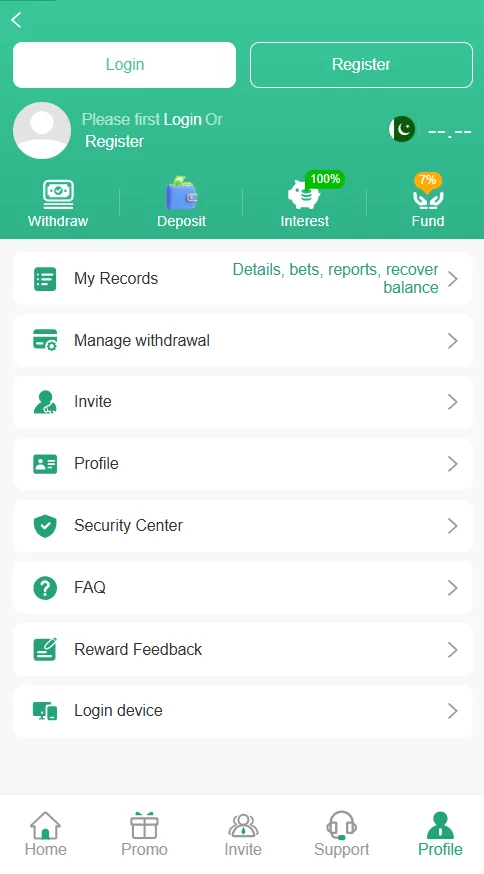Image resolution: width=484 pixels, height=874 pixels.
Task: Open Withdraw from the shortcut row
Action: 58,205
